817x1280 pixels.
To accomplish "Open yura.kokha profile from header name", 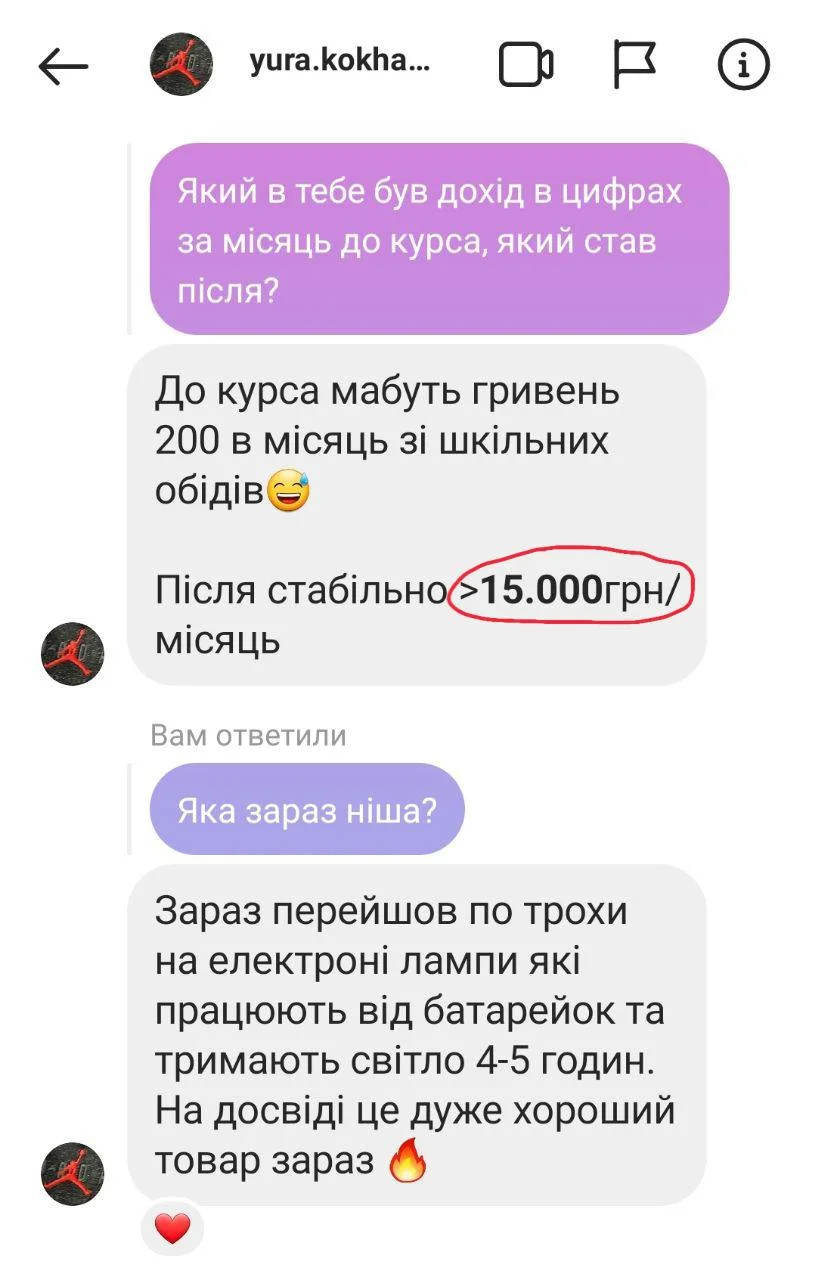I will (338, 64).
